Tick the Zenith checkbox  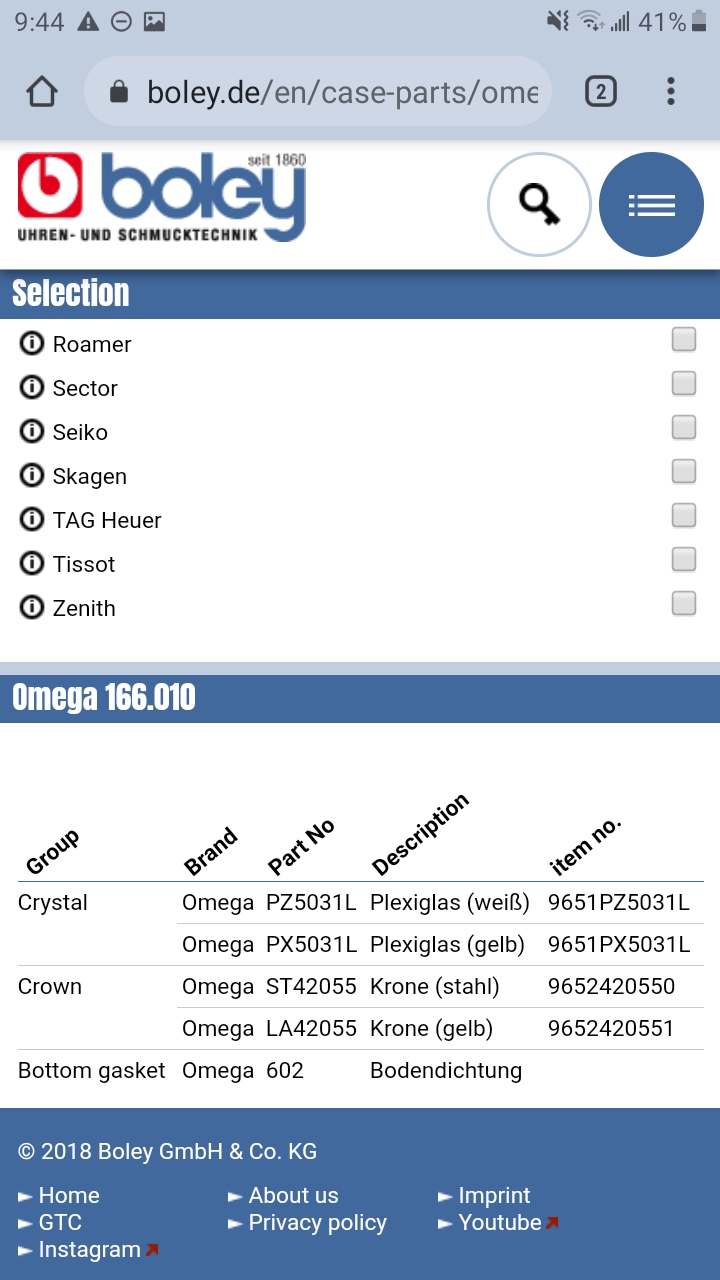pos(684,603)
